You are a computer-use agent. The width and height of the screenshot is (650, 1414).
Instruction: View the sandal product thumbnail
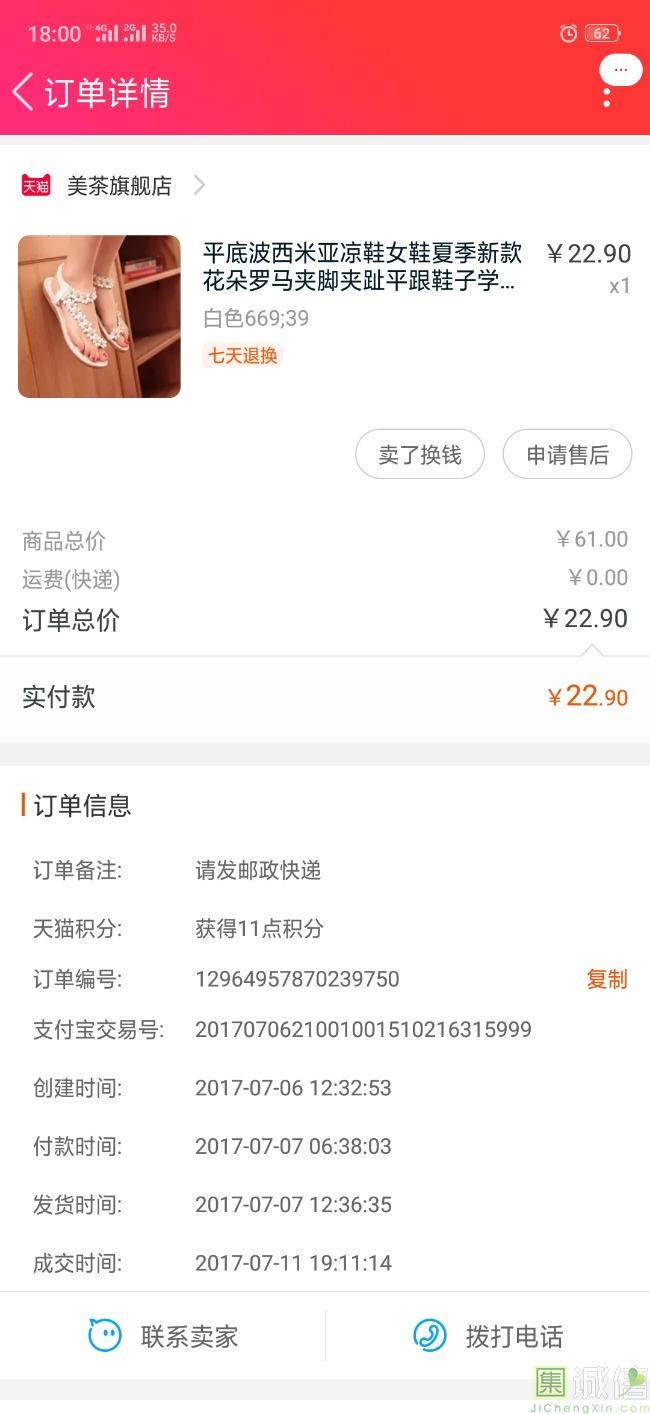99,316
